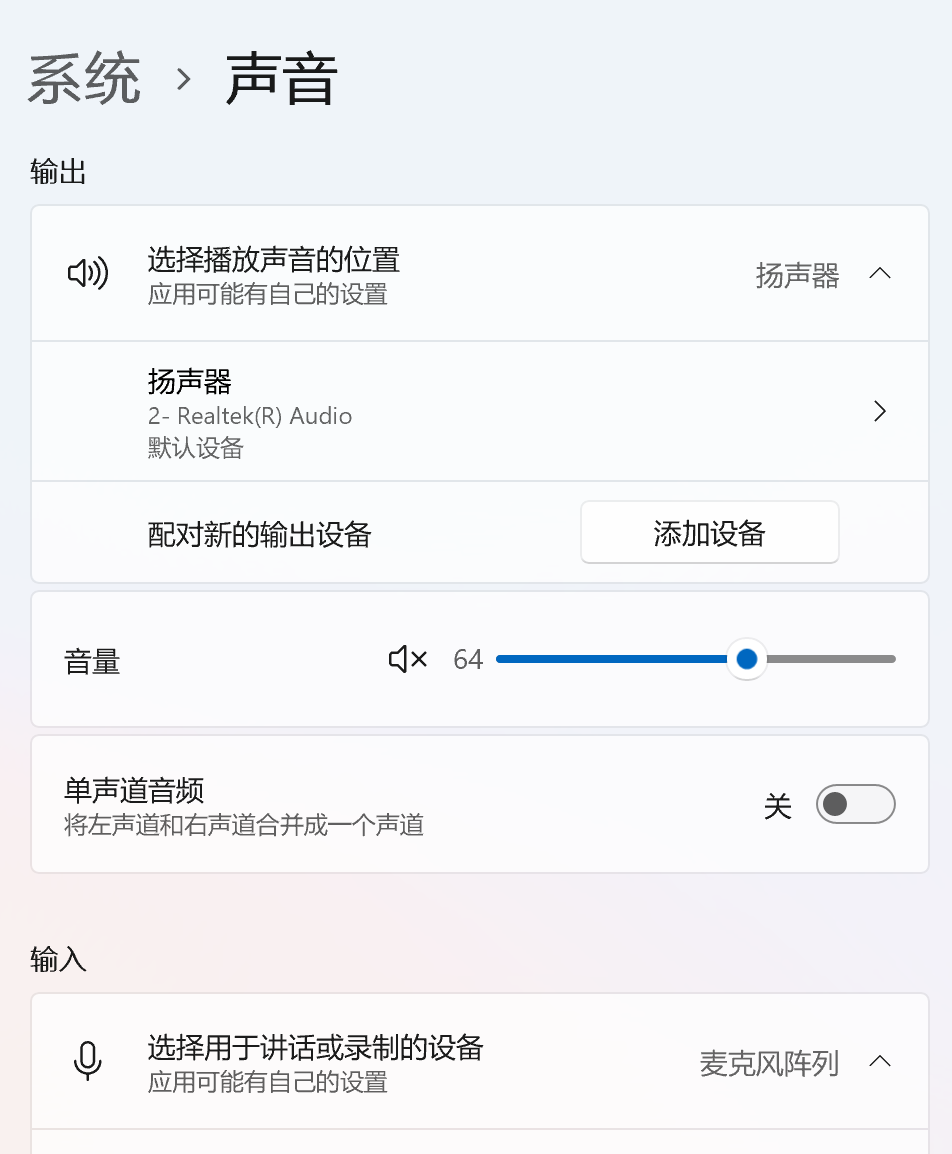Mute the volume using the speaker icon
The width and height of the screenshot is (952, 1154).
405,659
